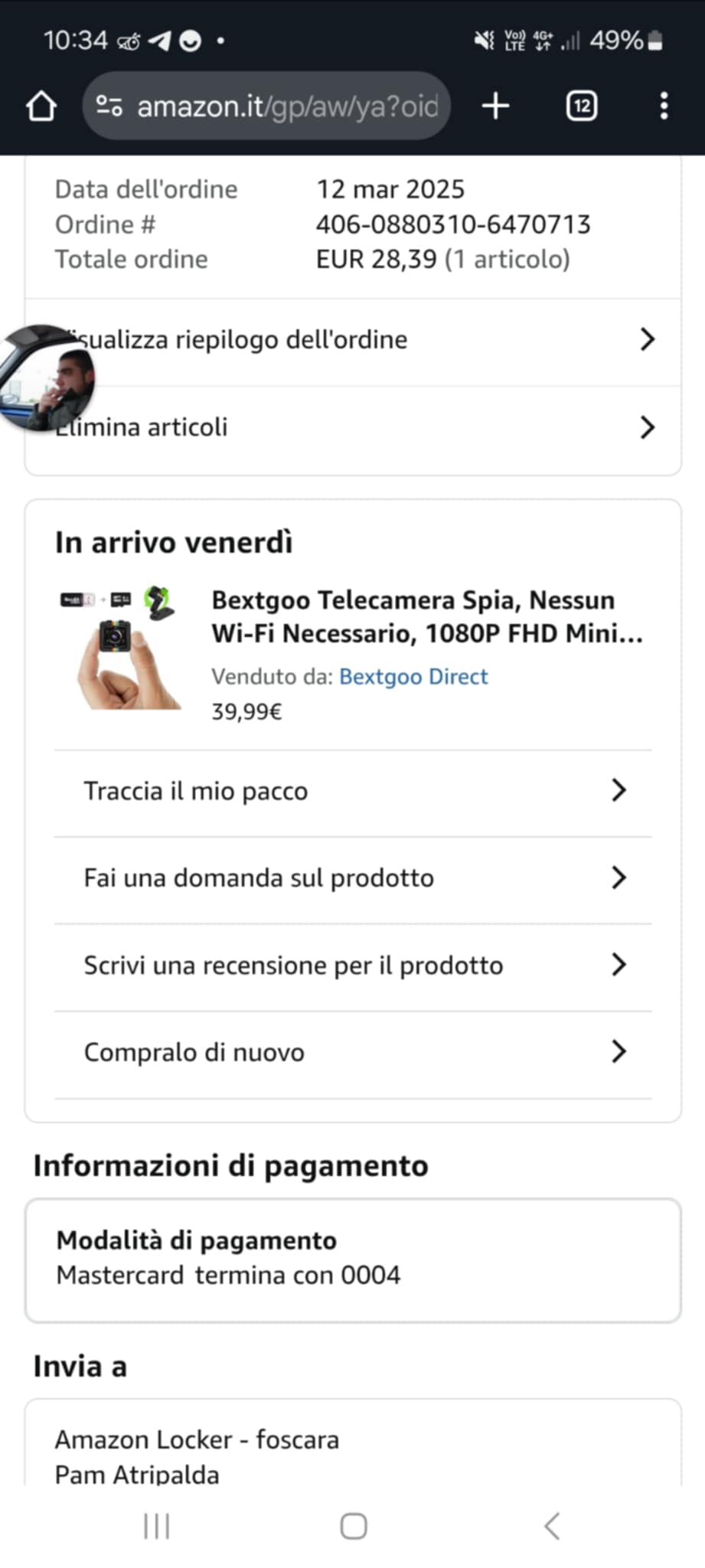The width and height of the screenshot is (705, 1568).
Task: Open a new browser tab
Action: tap(495, 106)
